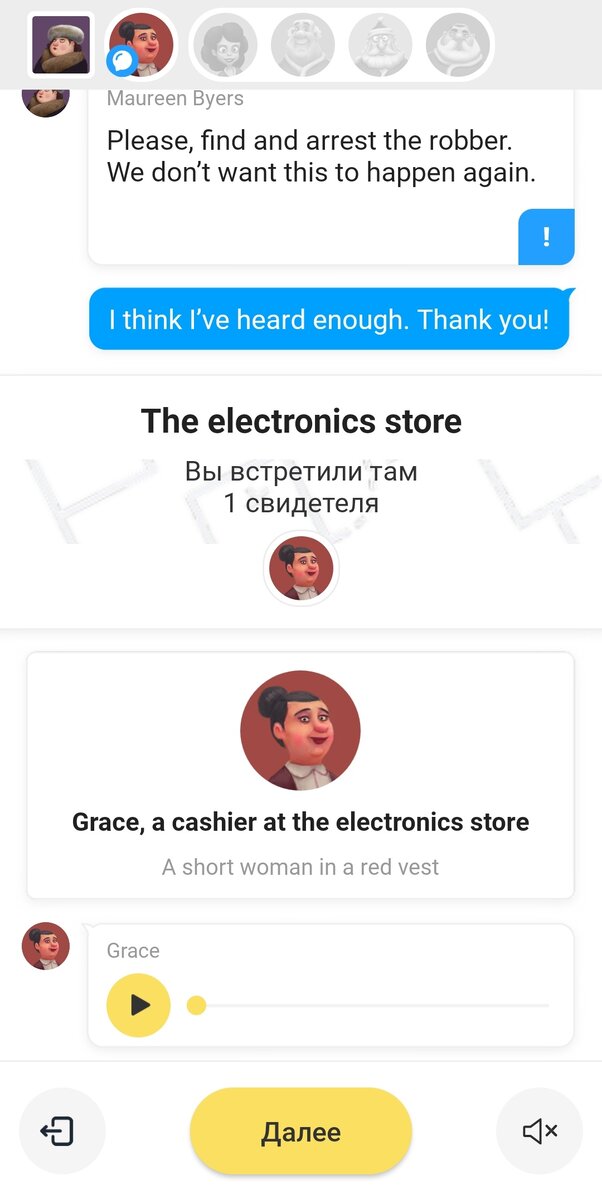This screenshot has width=602, height=1200.
Task: Select the greyed curly-haired woman avatar
Action: 225,45
